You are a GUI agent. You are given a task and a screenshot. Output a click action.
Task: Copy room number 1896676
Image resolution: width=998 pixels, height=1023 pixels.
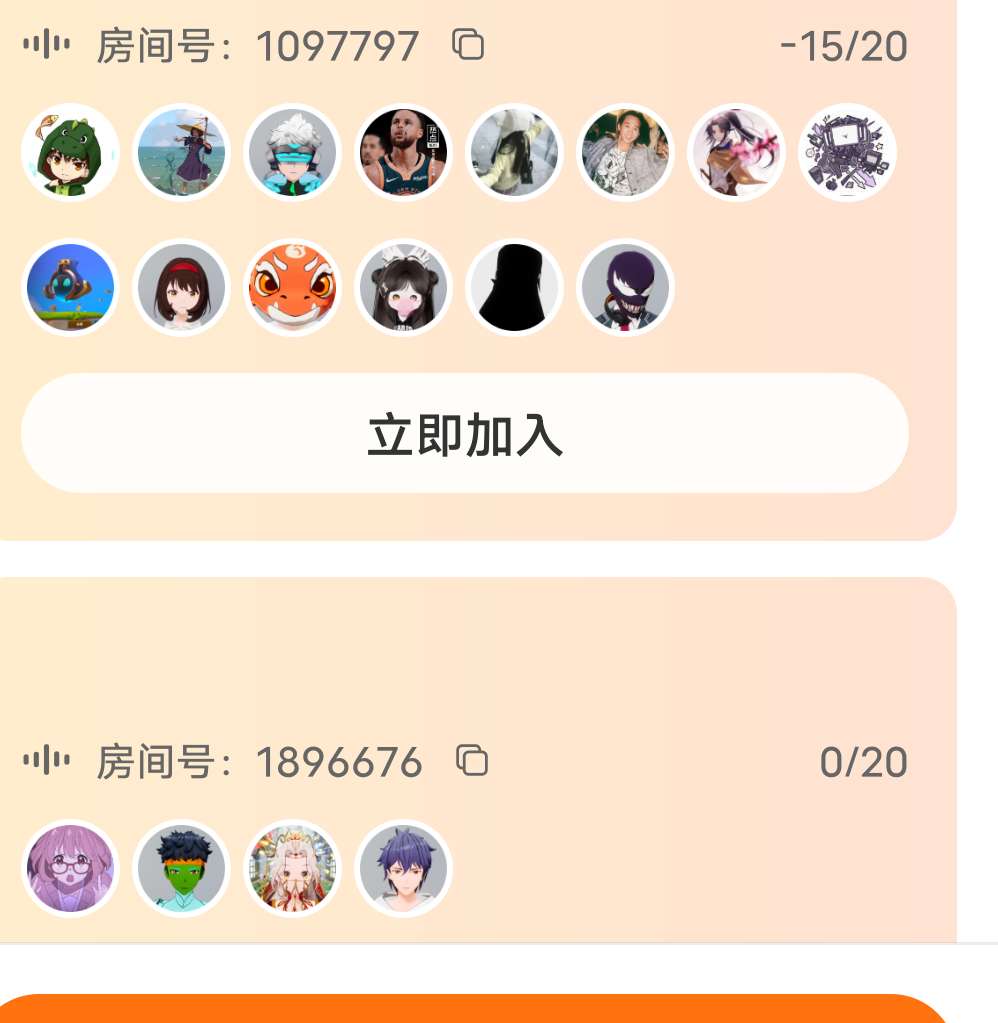coord(472,761)
